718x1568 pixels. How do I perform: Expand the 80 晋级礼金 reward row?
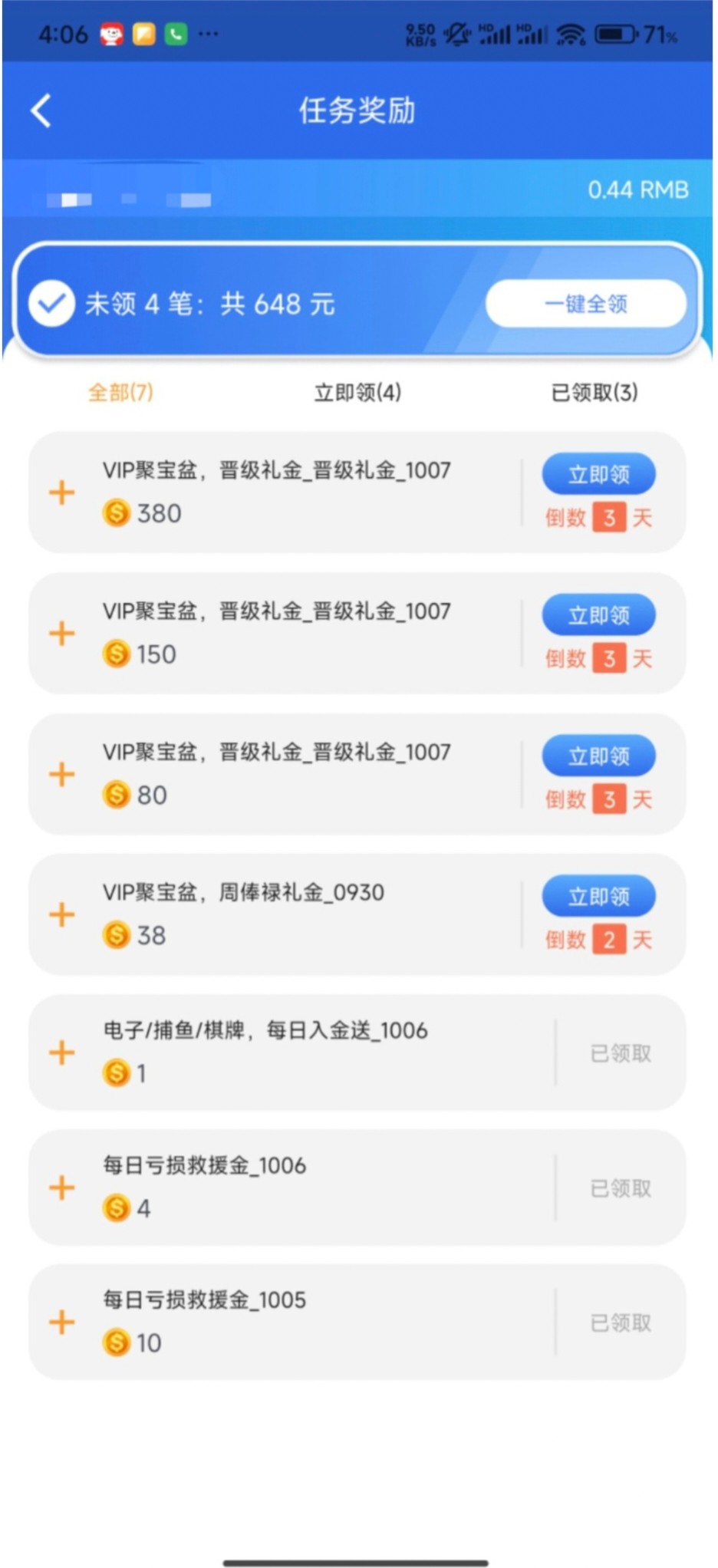(62, 774)
